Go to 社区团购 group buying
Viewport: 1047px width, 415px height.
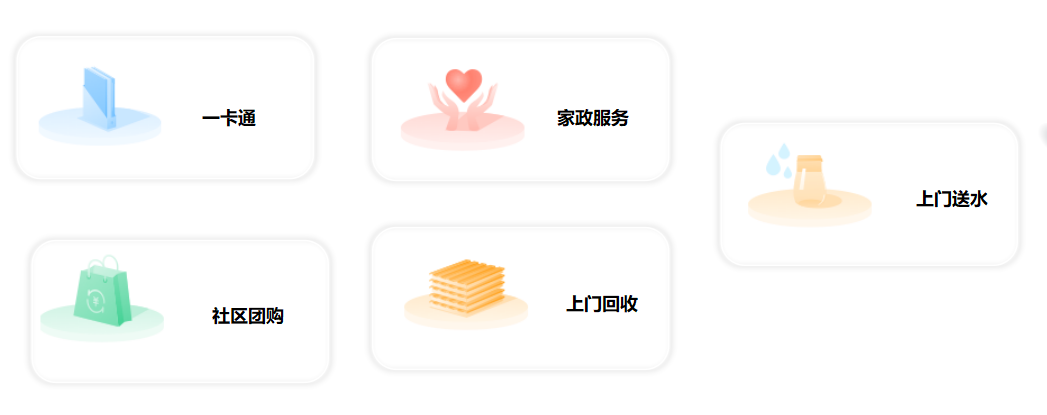180,311
